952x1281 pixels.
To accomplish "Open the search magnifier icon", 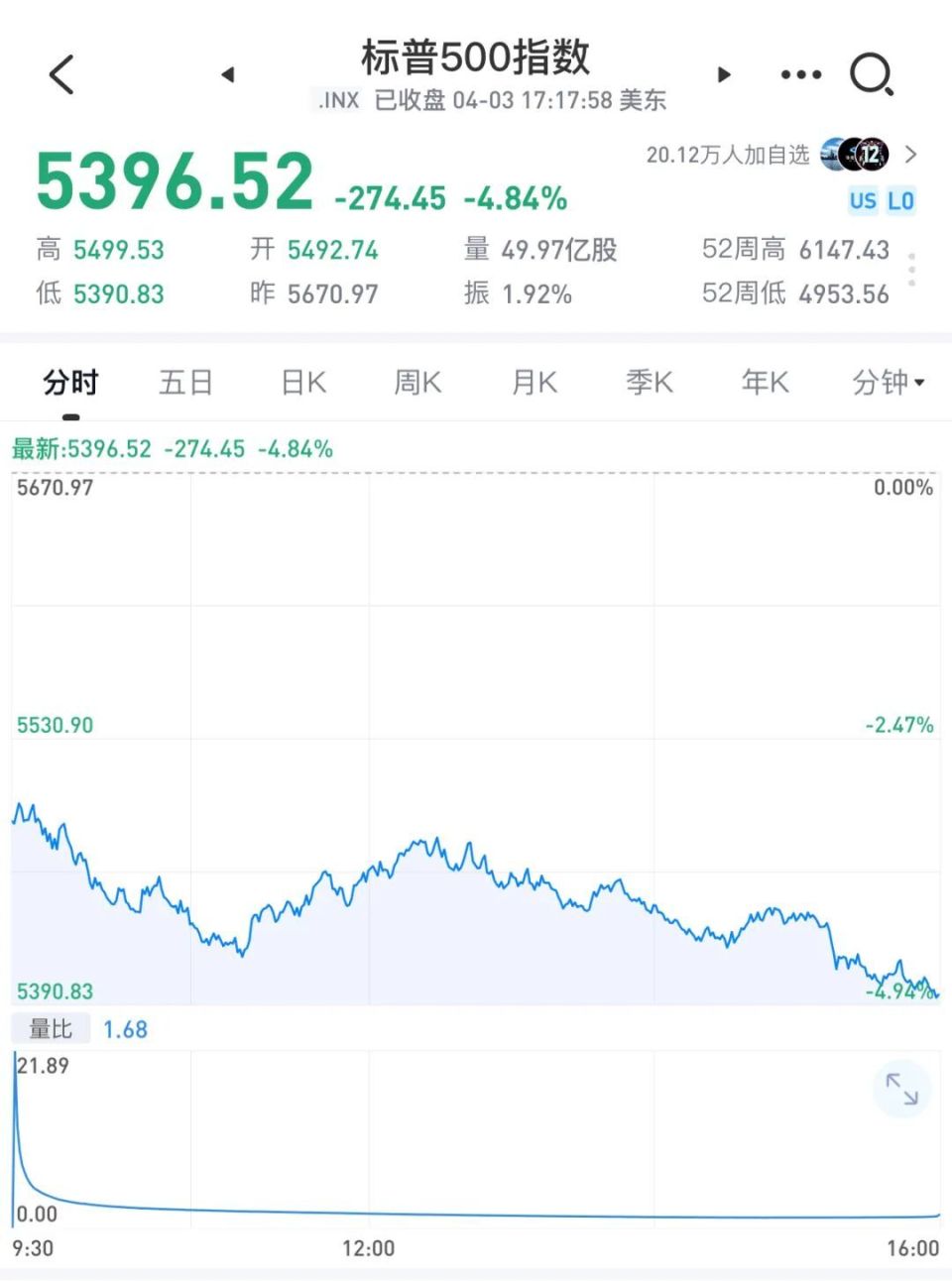I will coord(871,74).
